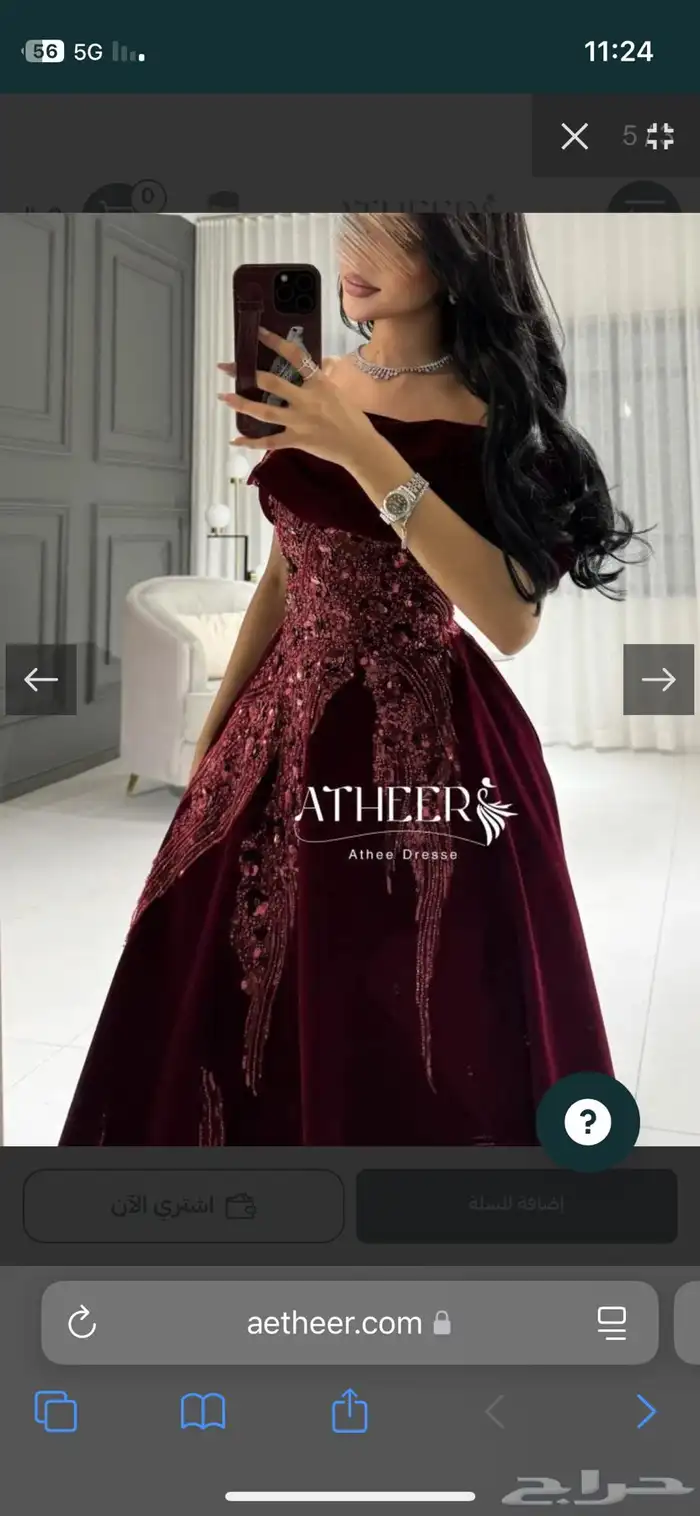This screenshot has height=1516, width=700.
Task: Open the help question mark button
Action: pos(587,1124)
